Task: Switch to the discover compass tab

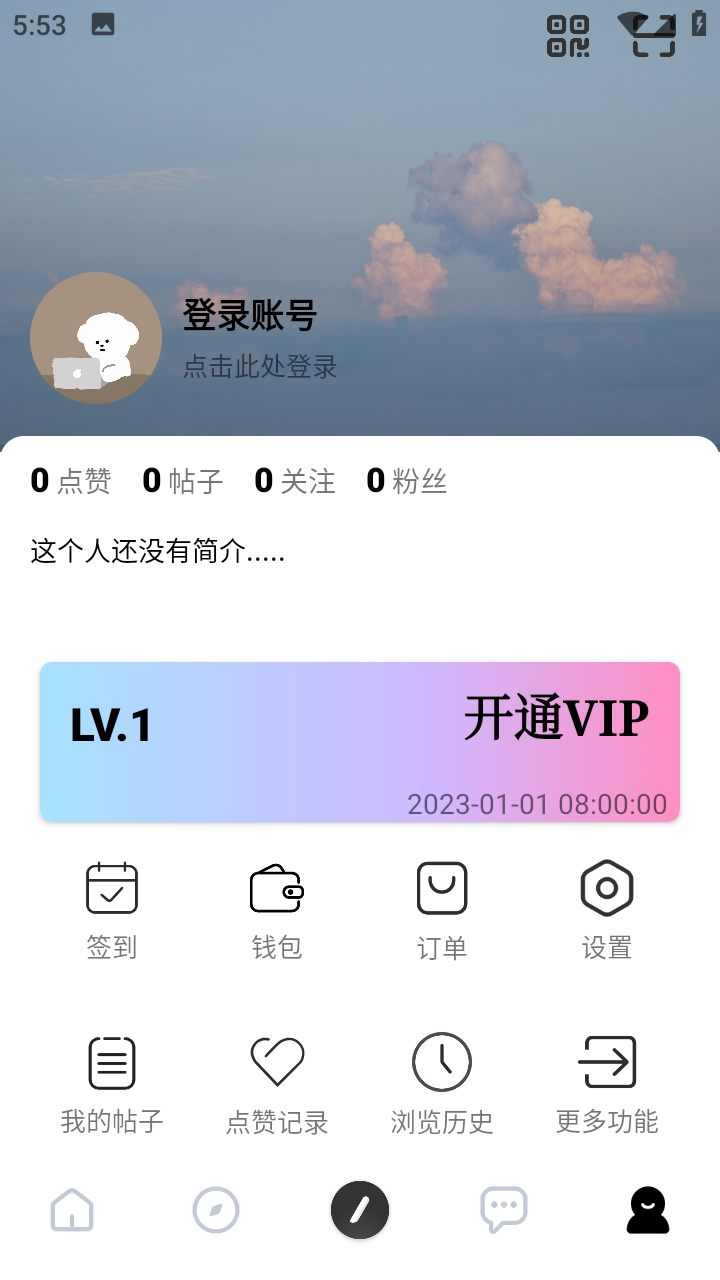Action: tap(216, 1210)
